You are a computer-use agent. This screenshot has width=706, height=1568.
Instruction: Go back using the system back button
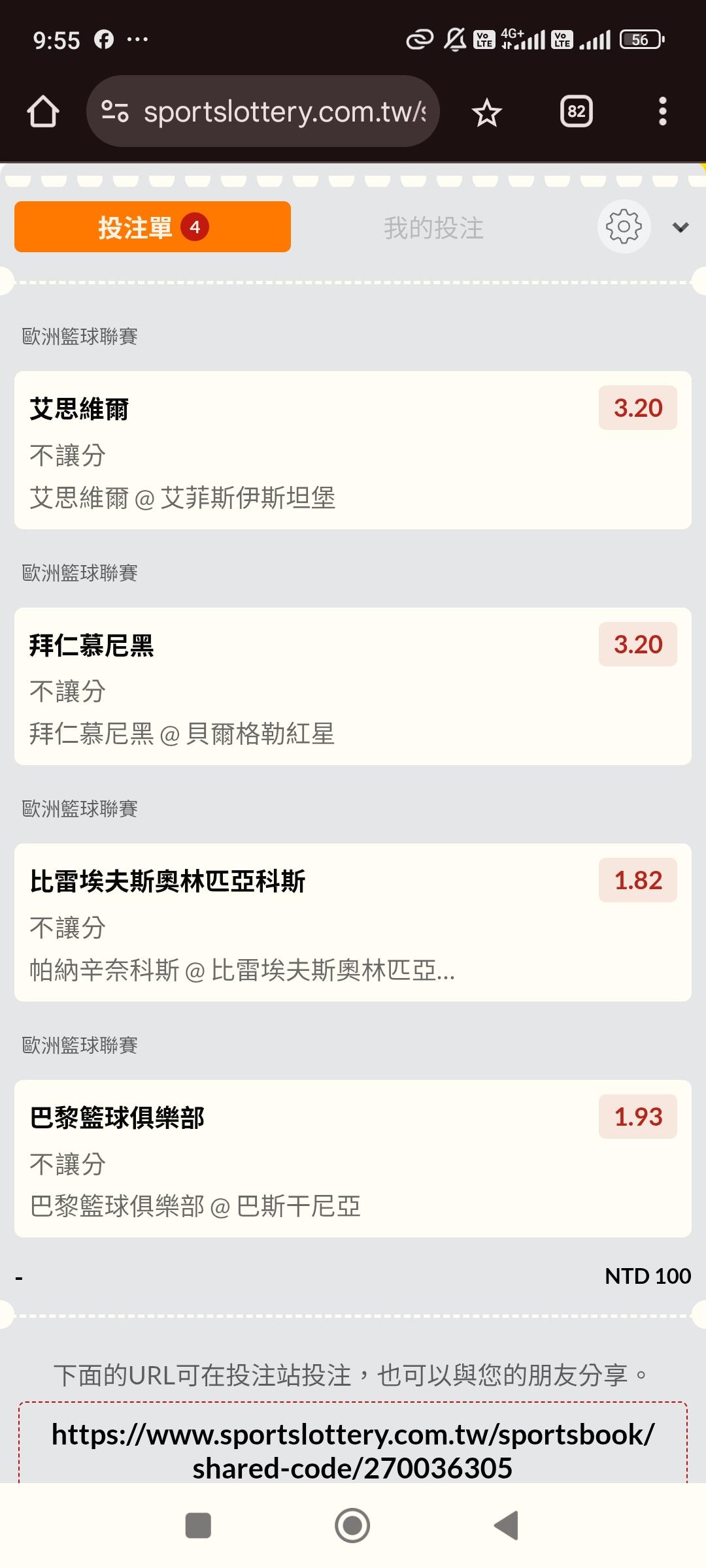coord(507,1526)
